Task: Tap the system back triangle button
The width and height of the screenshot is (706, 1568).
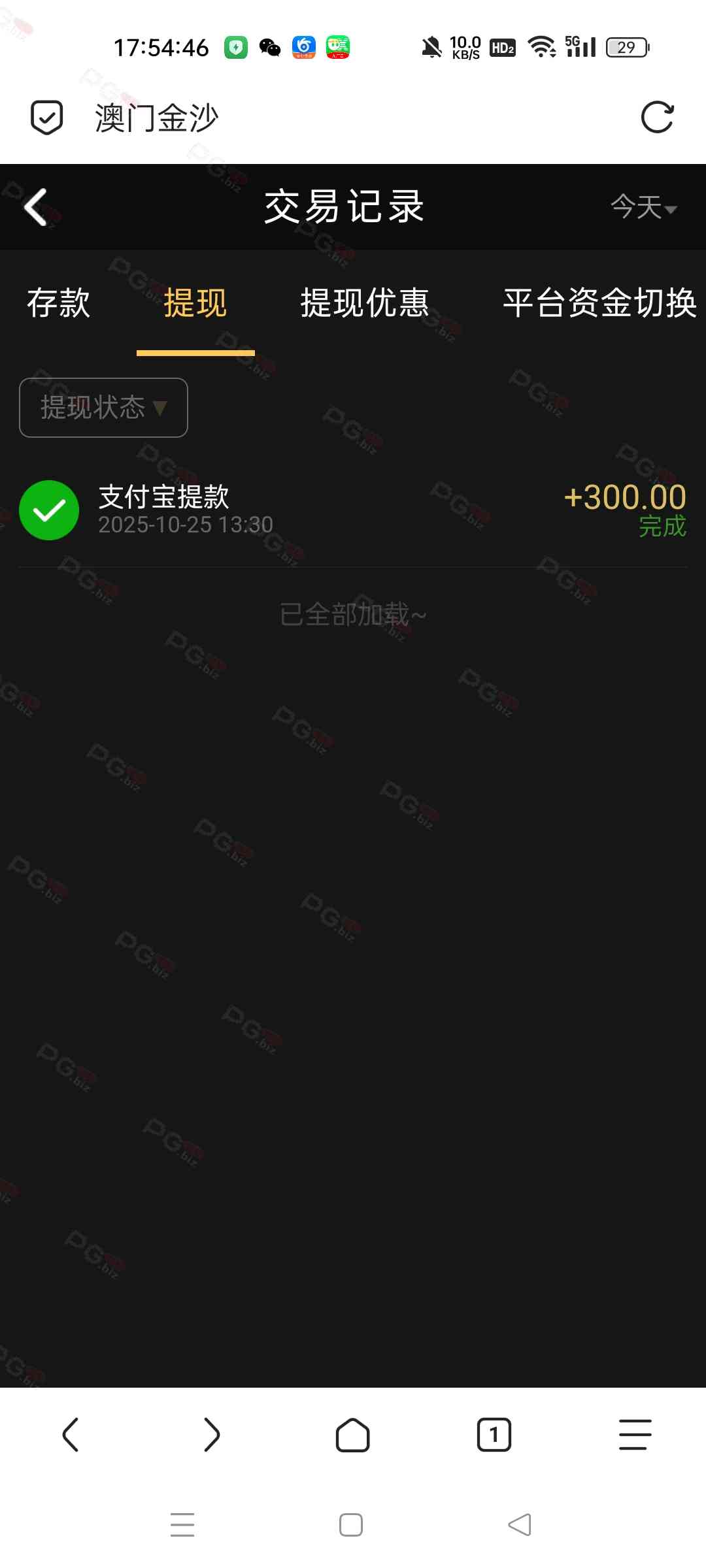Action: click(x=520, y=1525)
